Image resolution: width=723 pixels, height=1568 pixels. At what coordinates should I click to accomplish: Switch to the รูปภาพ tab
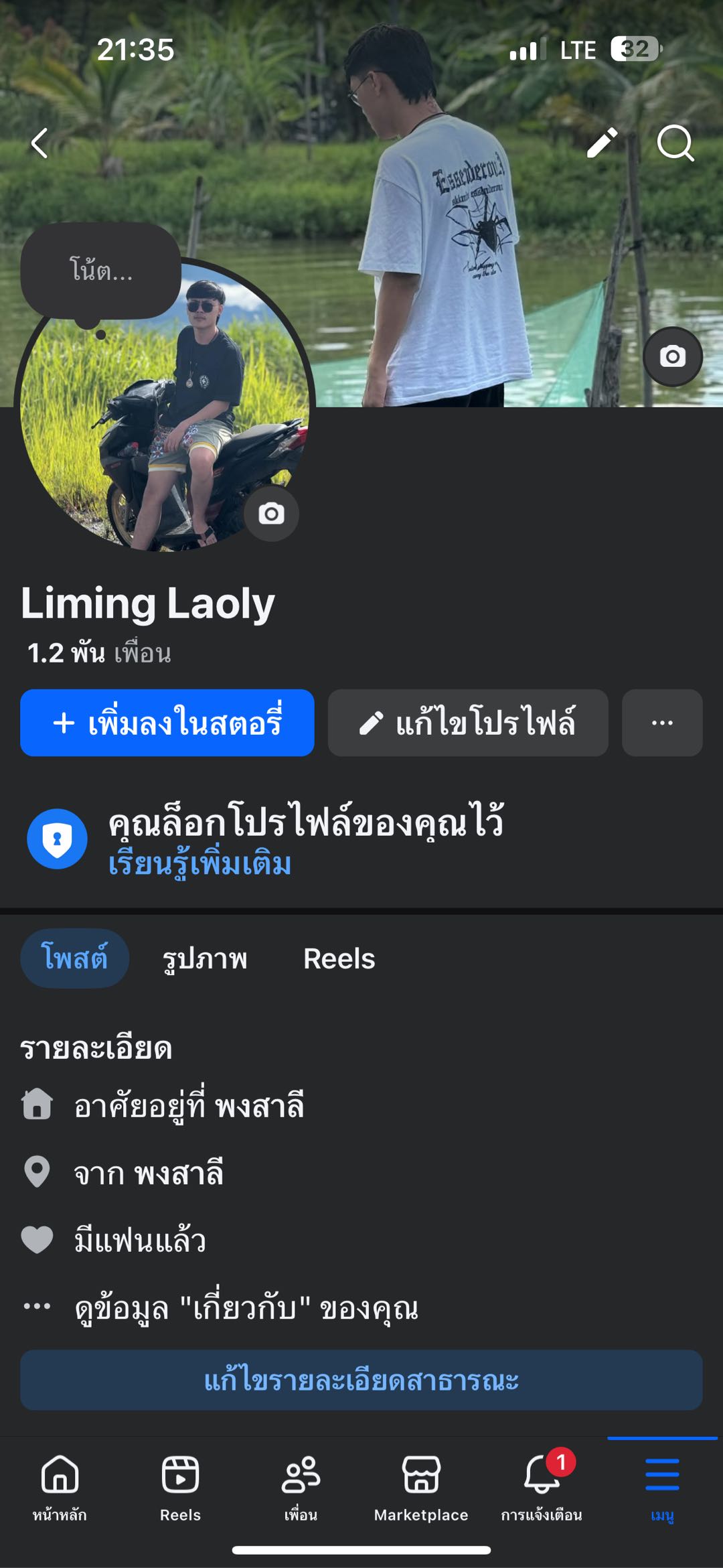[x=205, y=958]
